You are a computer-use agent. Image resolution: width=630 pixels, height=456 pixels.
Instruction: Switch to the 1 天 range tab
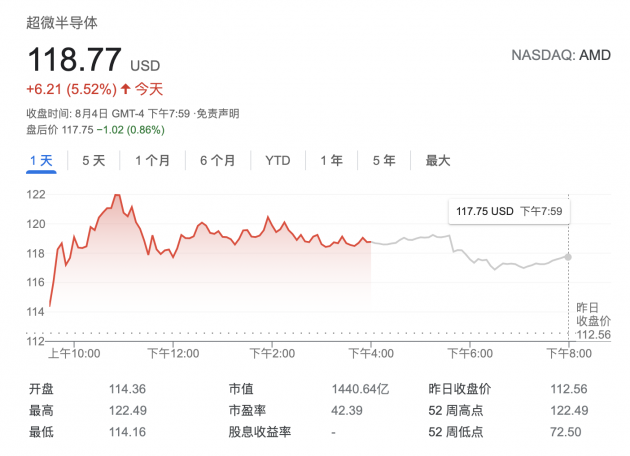click(x=41, y=160)
